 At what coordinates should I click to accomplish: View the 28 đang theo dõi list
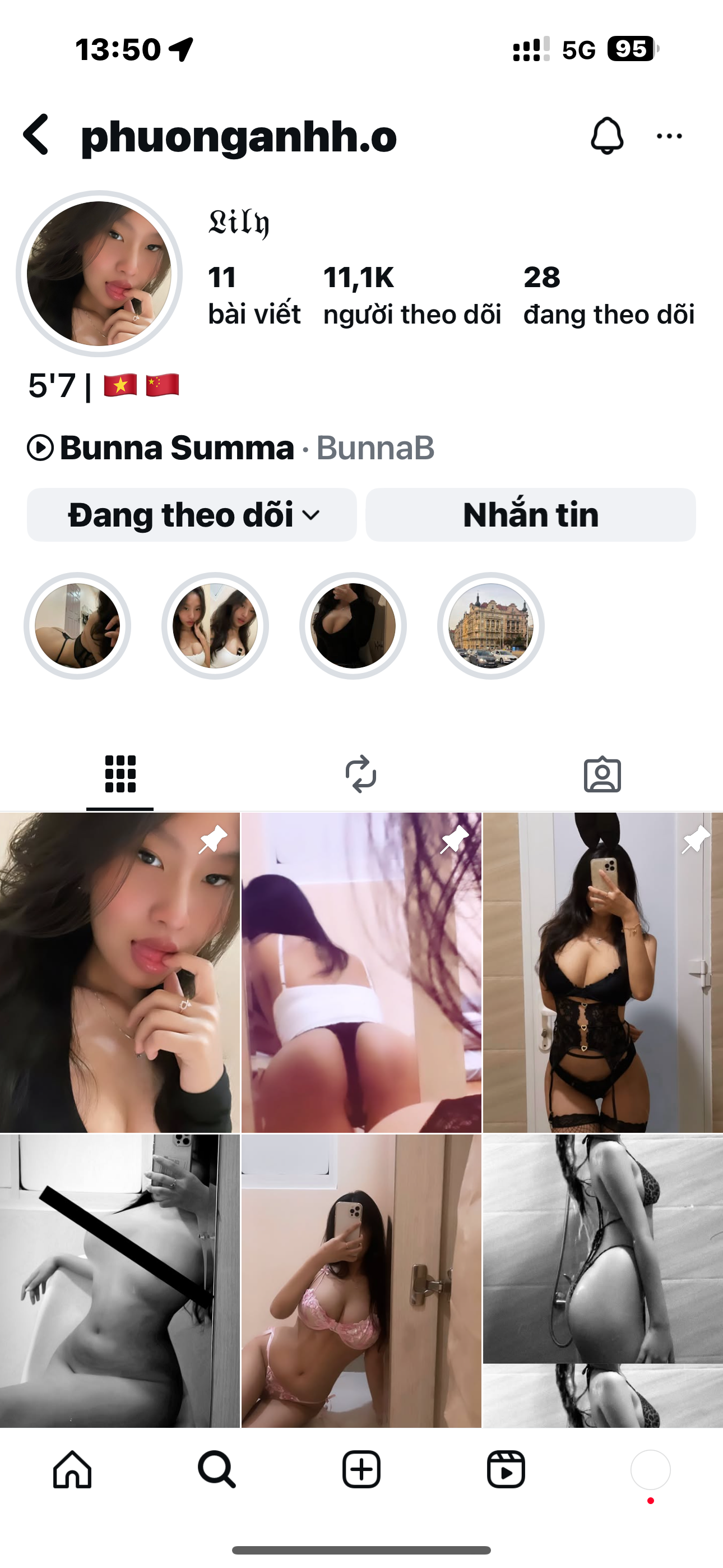pos(608,295)
